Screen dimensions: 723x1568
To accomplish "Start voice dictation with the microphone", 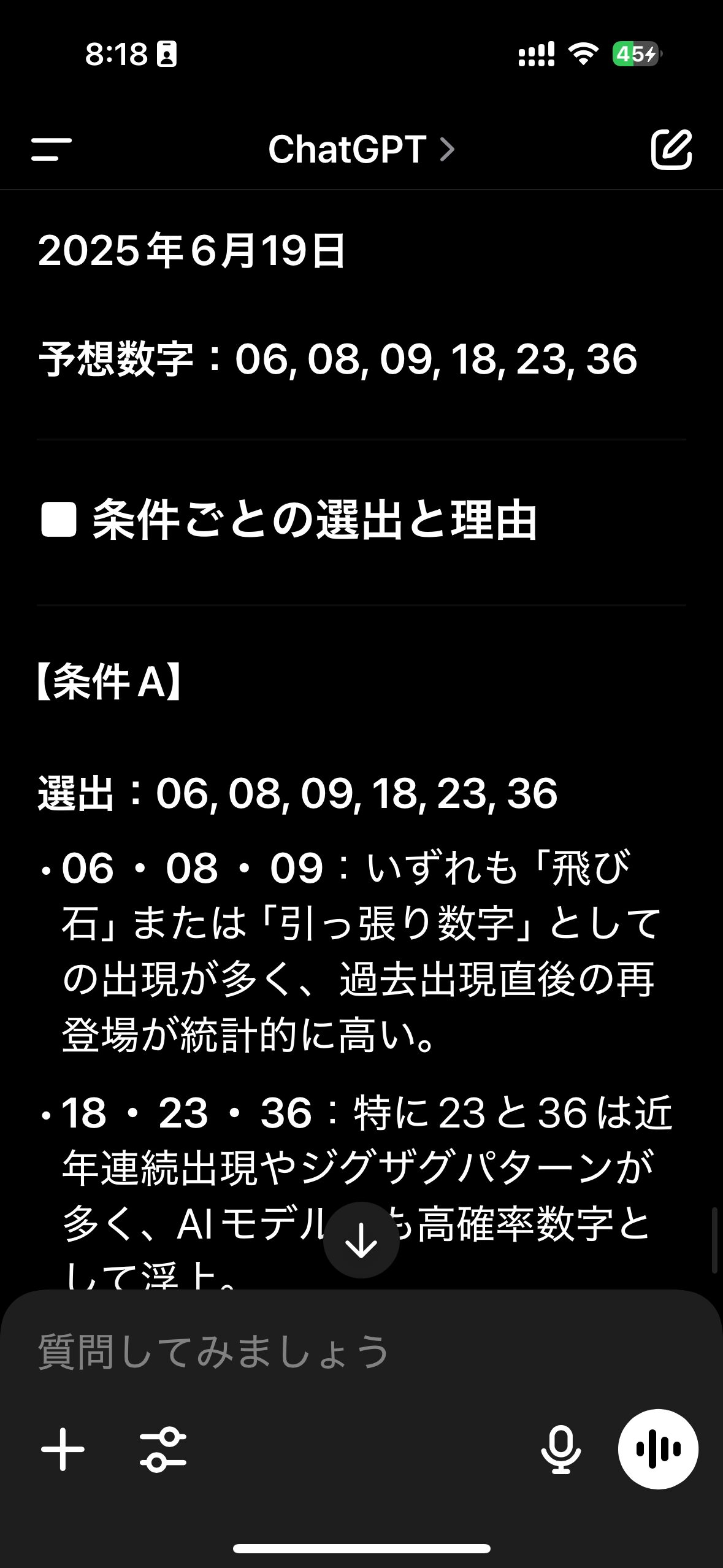I will (560, 1449).
